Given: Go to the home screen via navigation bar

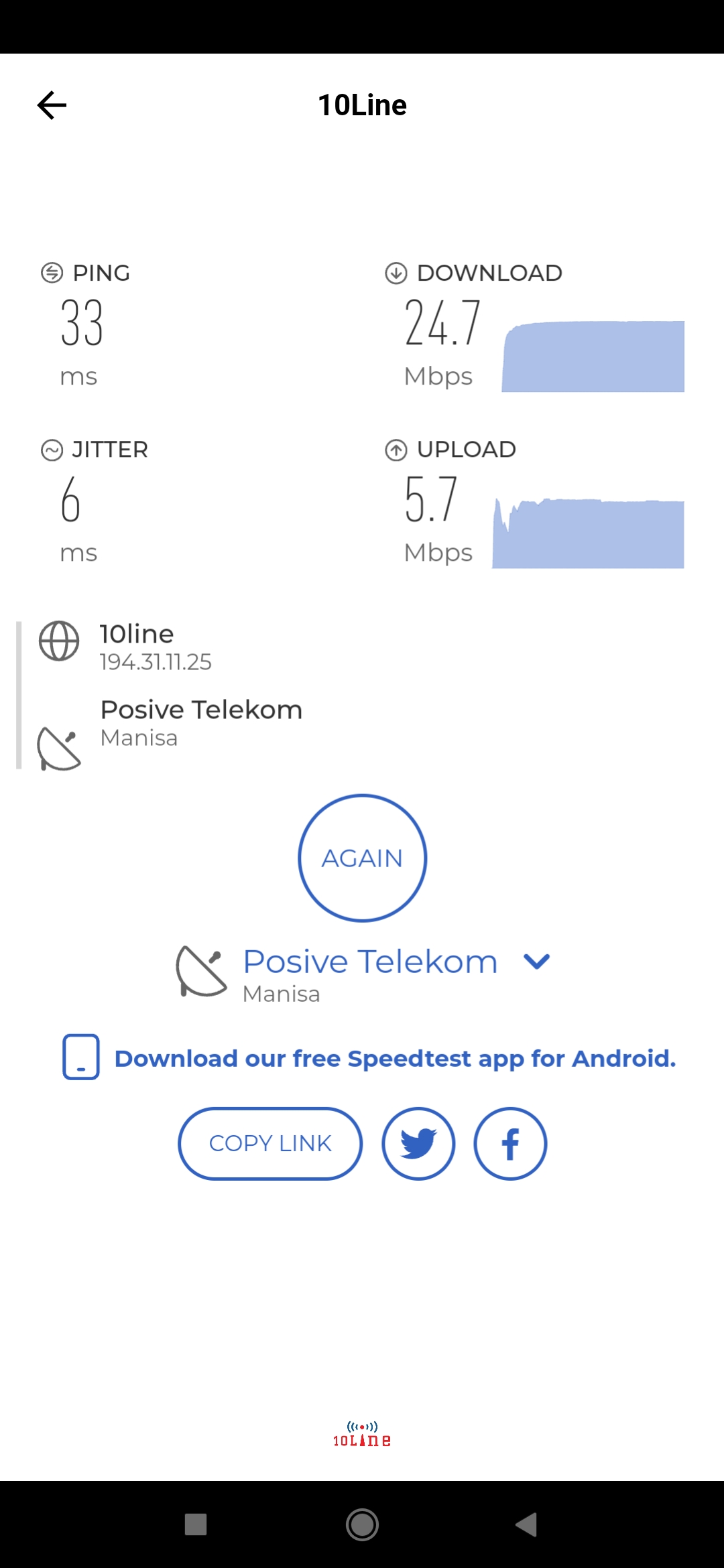Looking at the screenshot, I should coord(362,1524).
